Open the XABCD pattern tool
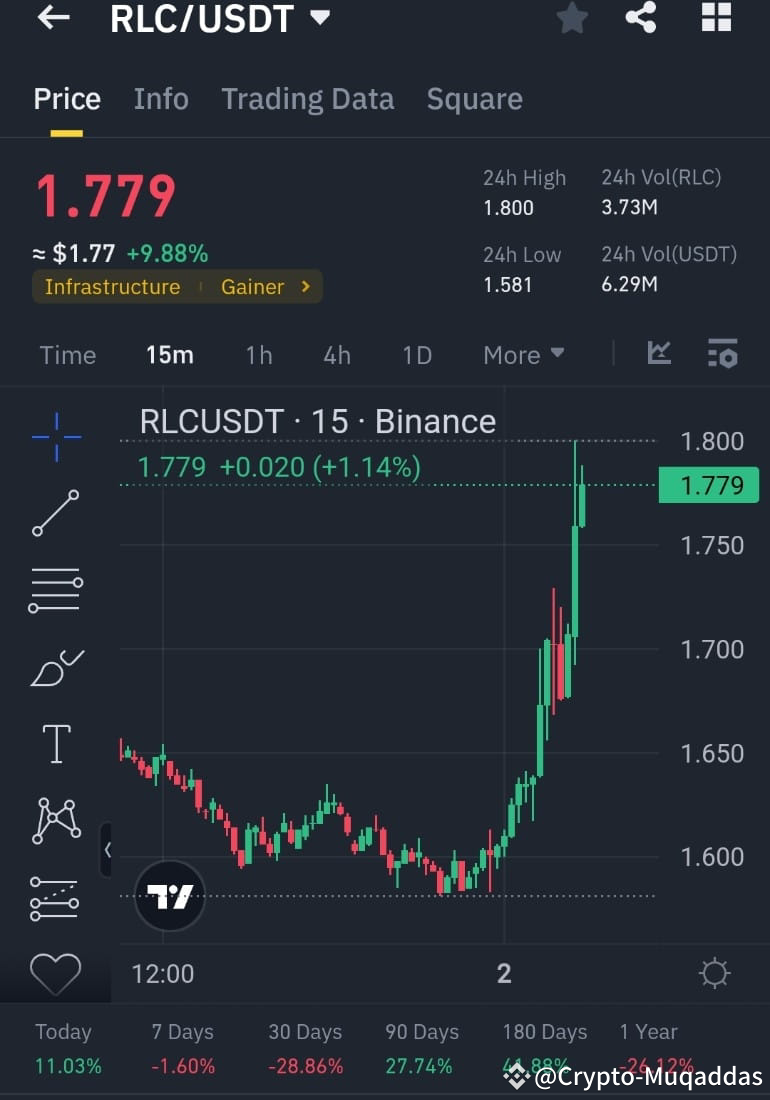Image resolution: width=770 pixels, height=1100 pixels. tap(55, 821)
